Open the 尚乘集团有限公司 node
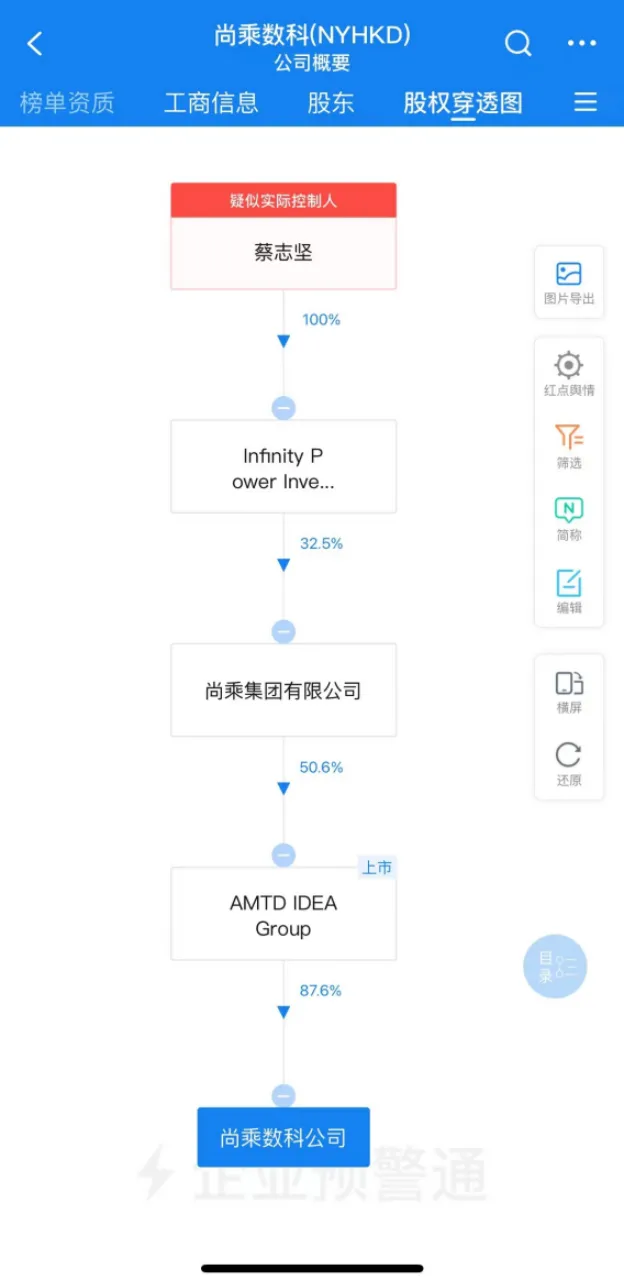Image resolution: width=624 pixels, height=1280 pixels. (283, 690)
